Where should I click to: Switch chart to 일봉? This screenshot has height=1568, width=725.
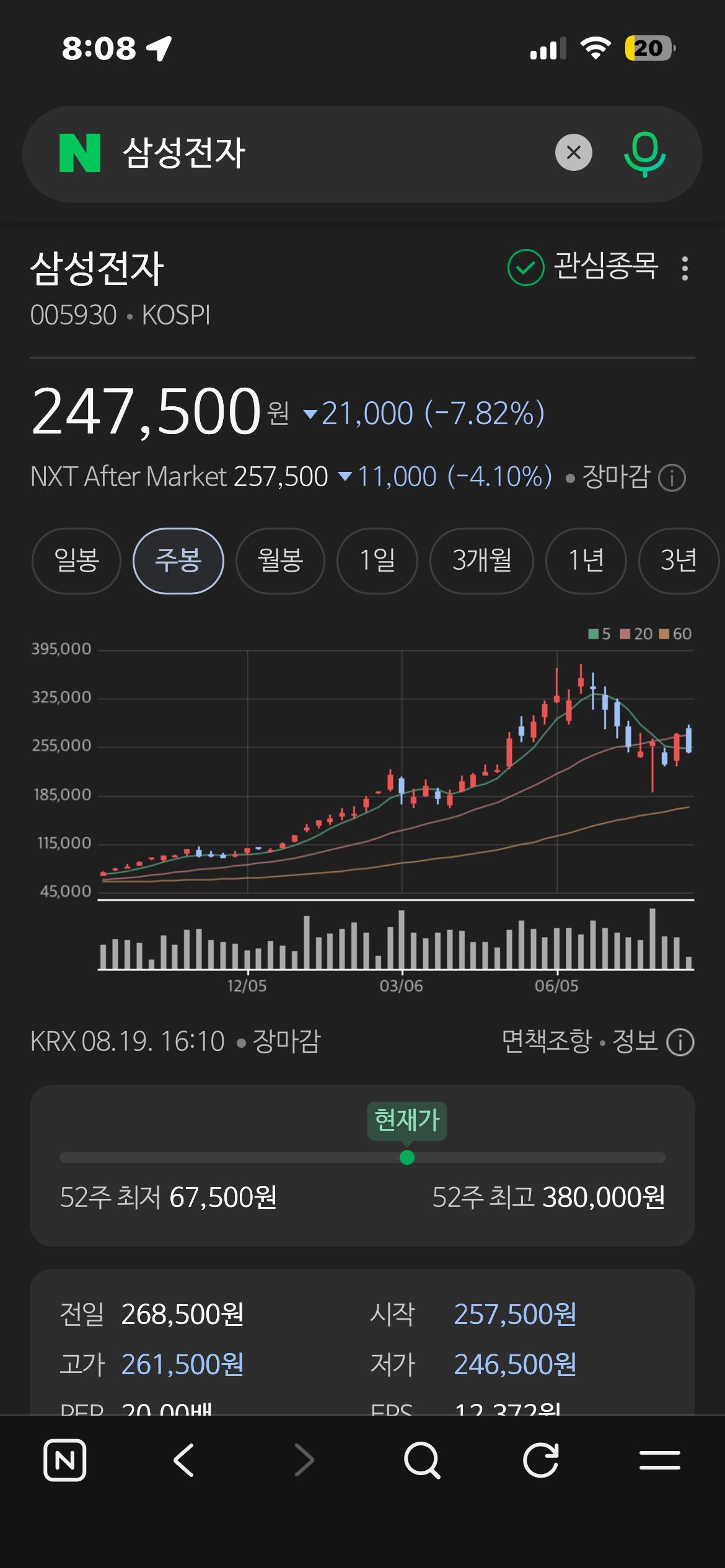(x=76, y=560)
